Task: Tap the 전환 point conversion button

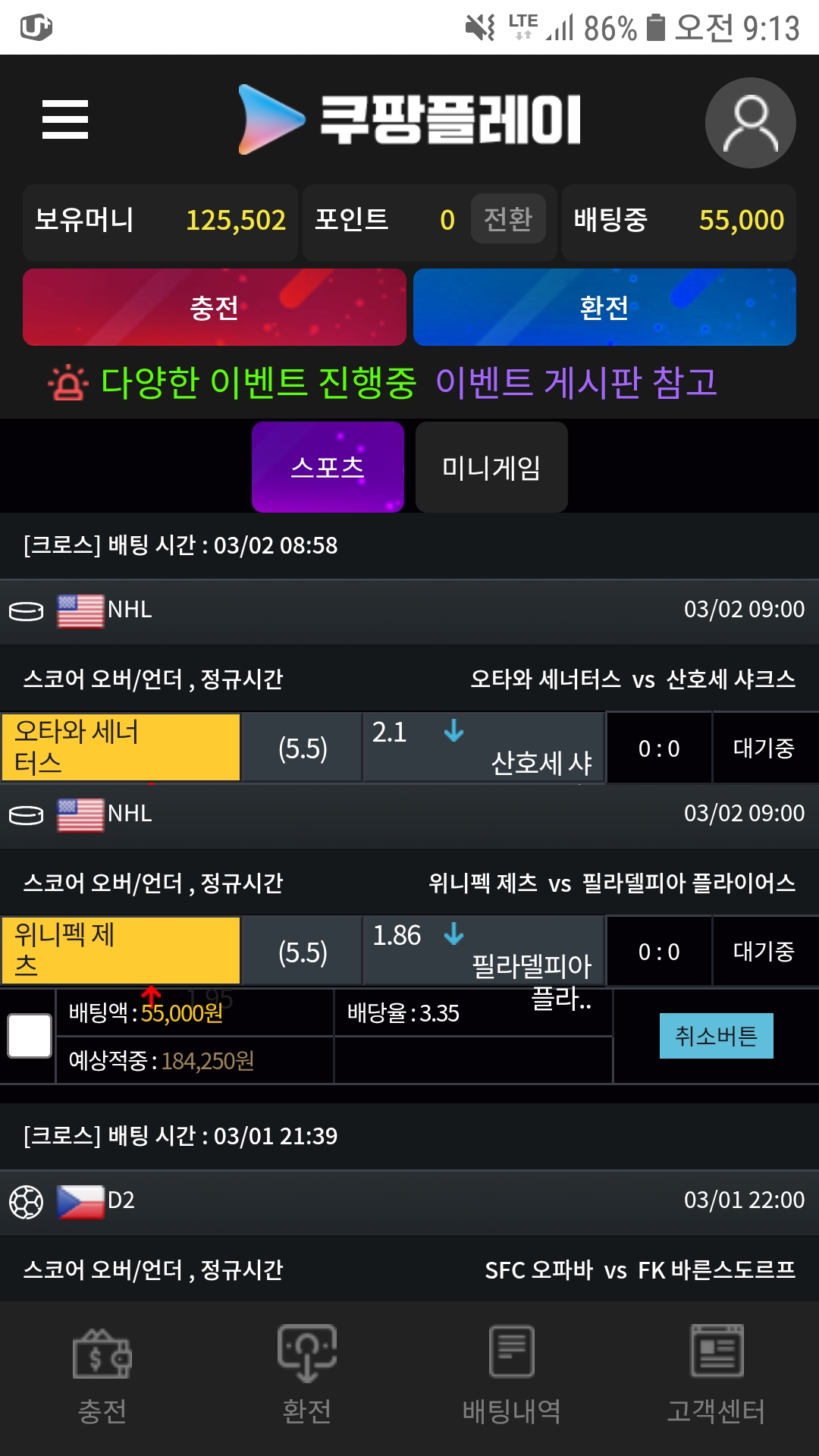Action: [x=507, y=219]
